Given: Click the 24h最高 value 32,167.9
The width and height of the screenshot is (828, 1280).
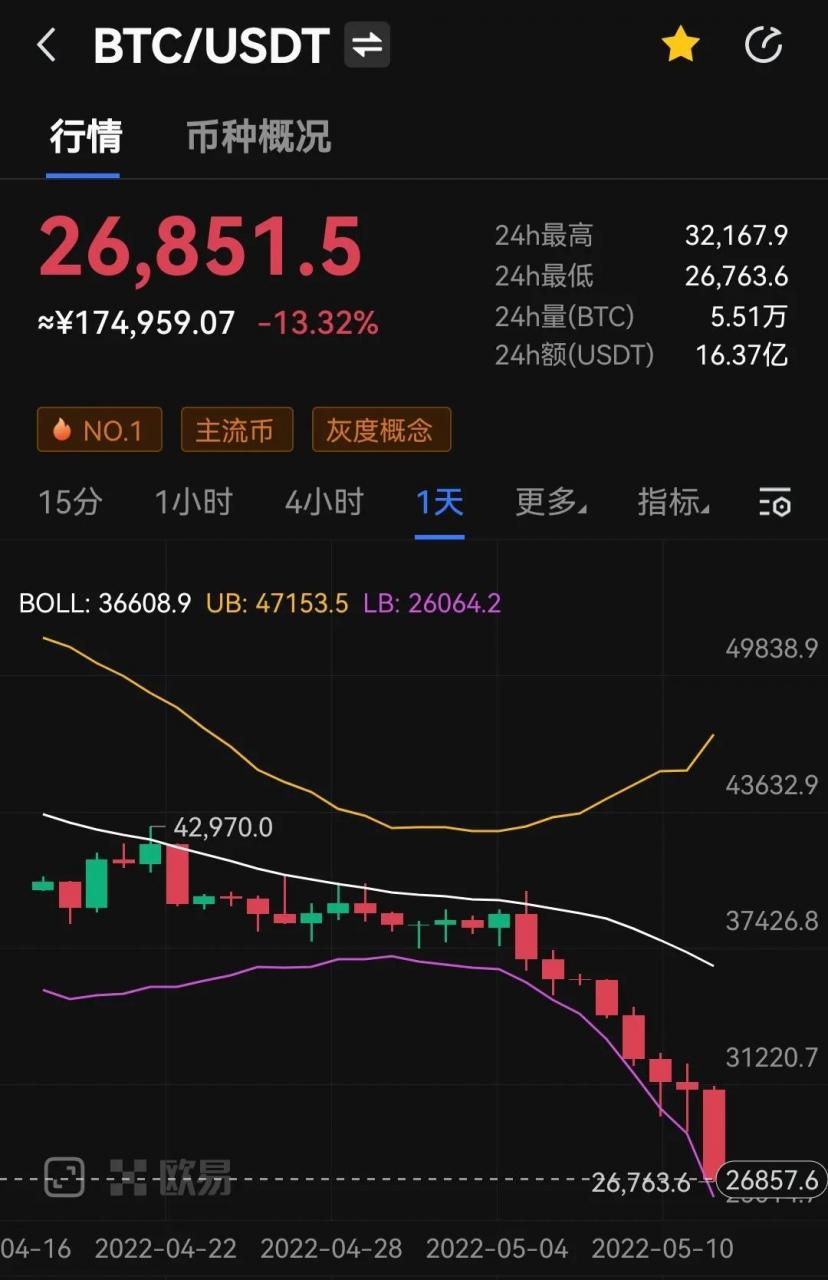Looking at the screenshot, I should pos(736,234).
